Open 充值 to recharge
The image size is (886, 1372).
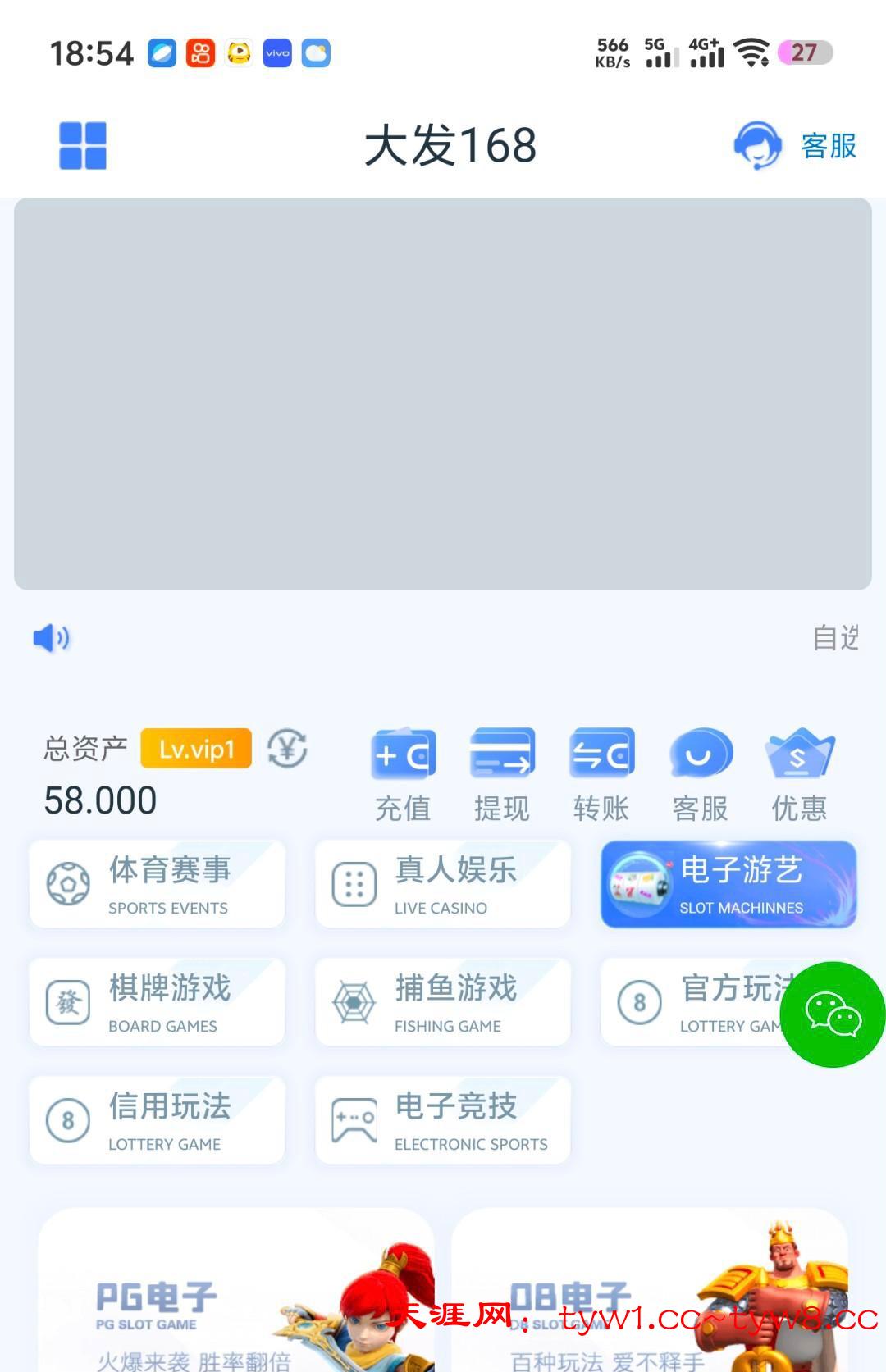click(x=403, y=774)
